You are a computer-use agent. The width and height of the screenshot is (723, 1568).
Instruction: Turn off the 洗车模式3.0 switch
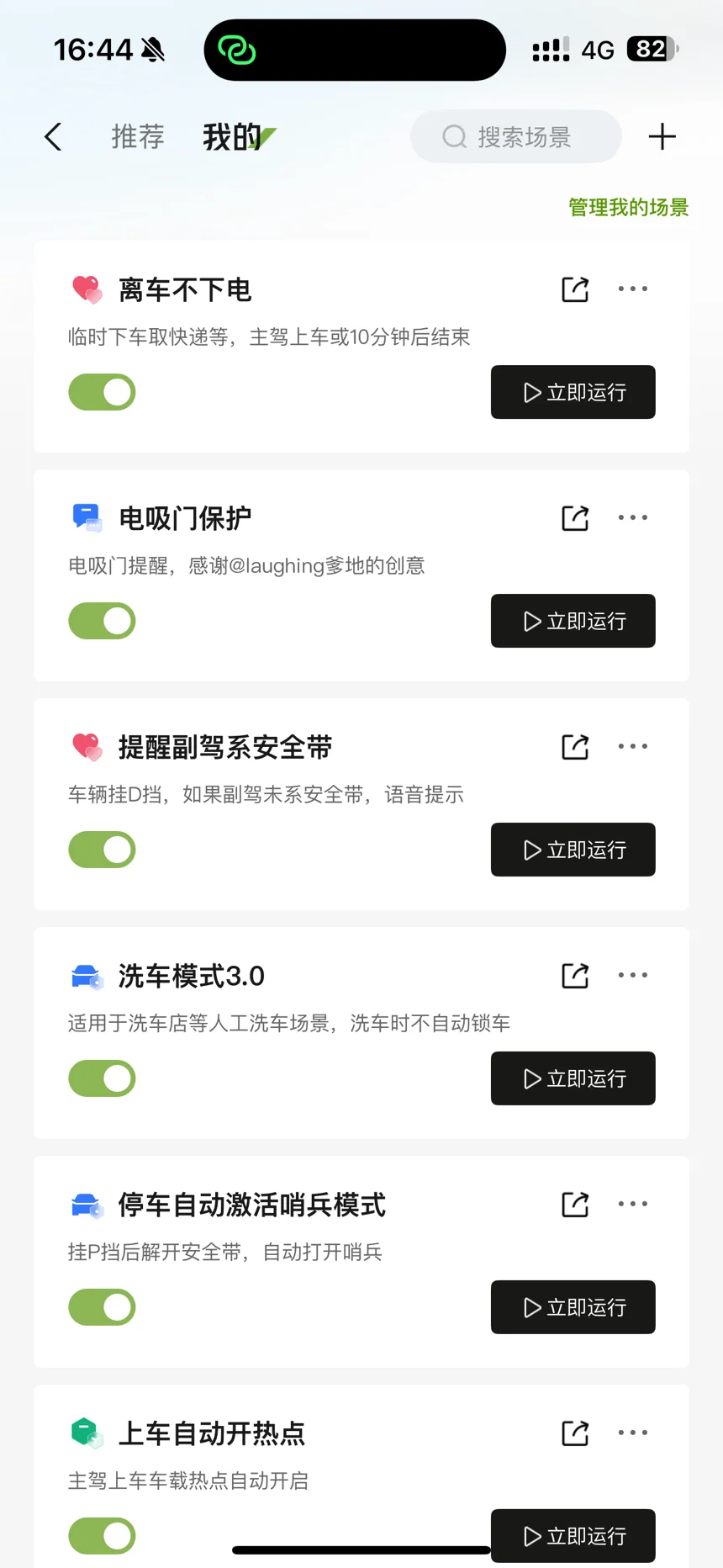pos(102,1078)
